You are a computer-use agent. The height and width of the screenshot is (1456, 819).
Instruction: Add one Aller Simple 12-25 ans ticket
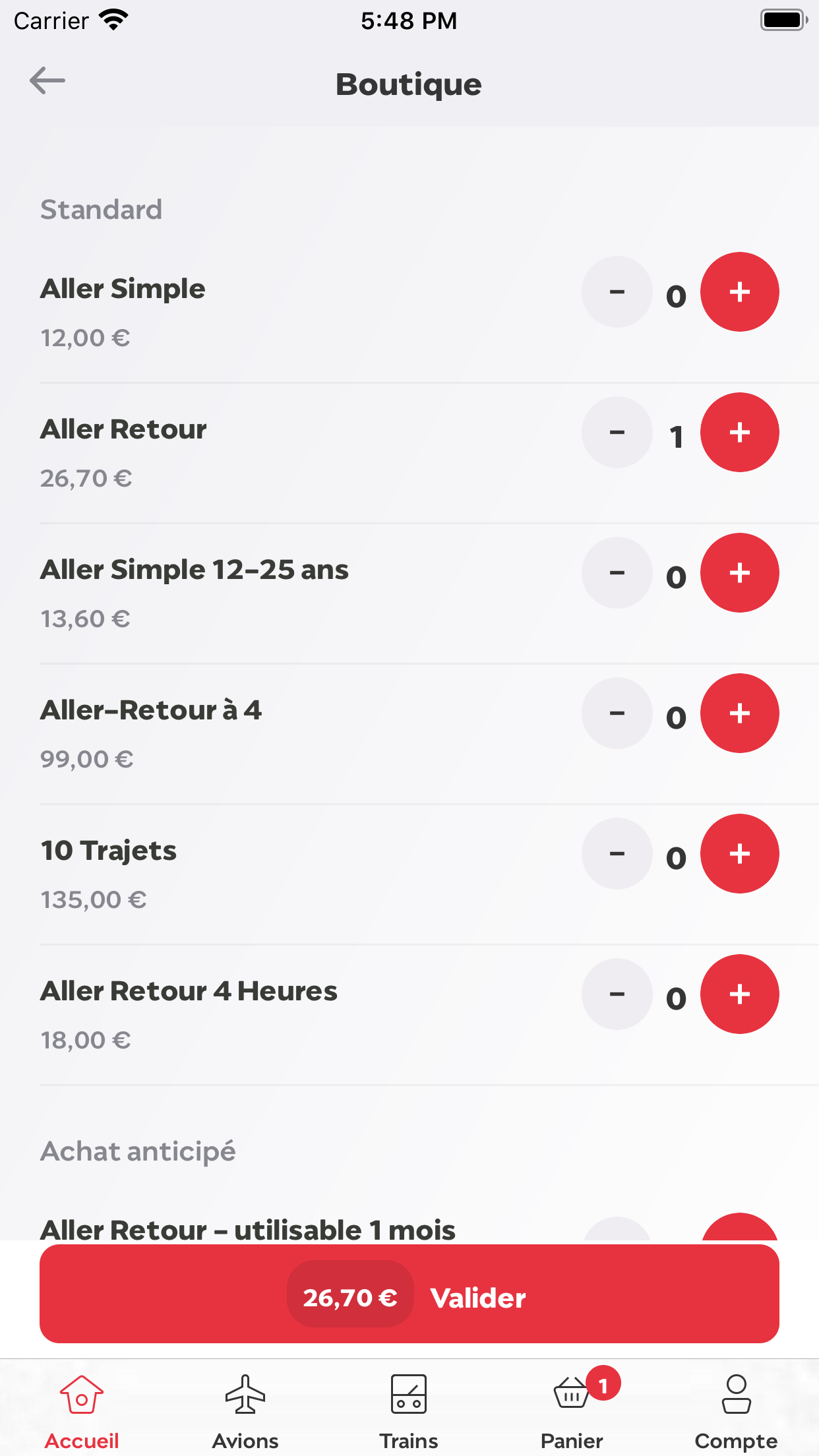click(739, 573)
